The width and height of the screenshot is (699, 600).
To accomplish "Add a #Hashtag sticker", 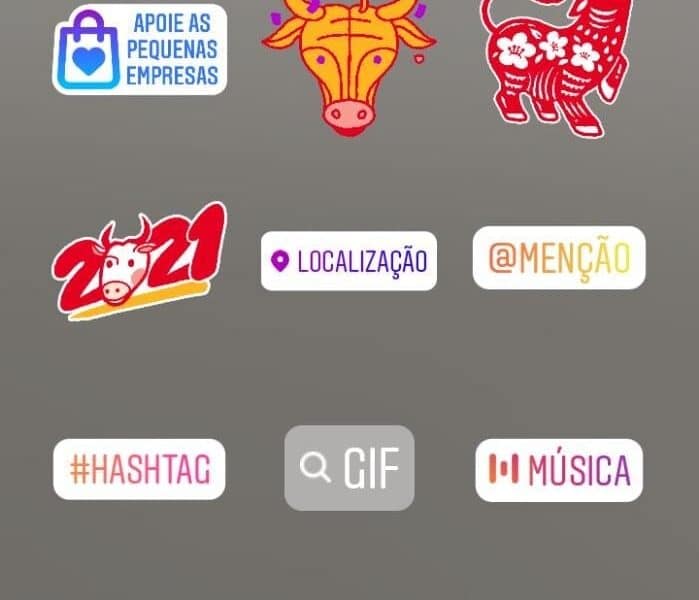I will [x=139, y=469].
